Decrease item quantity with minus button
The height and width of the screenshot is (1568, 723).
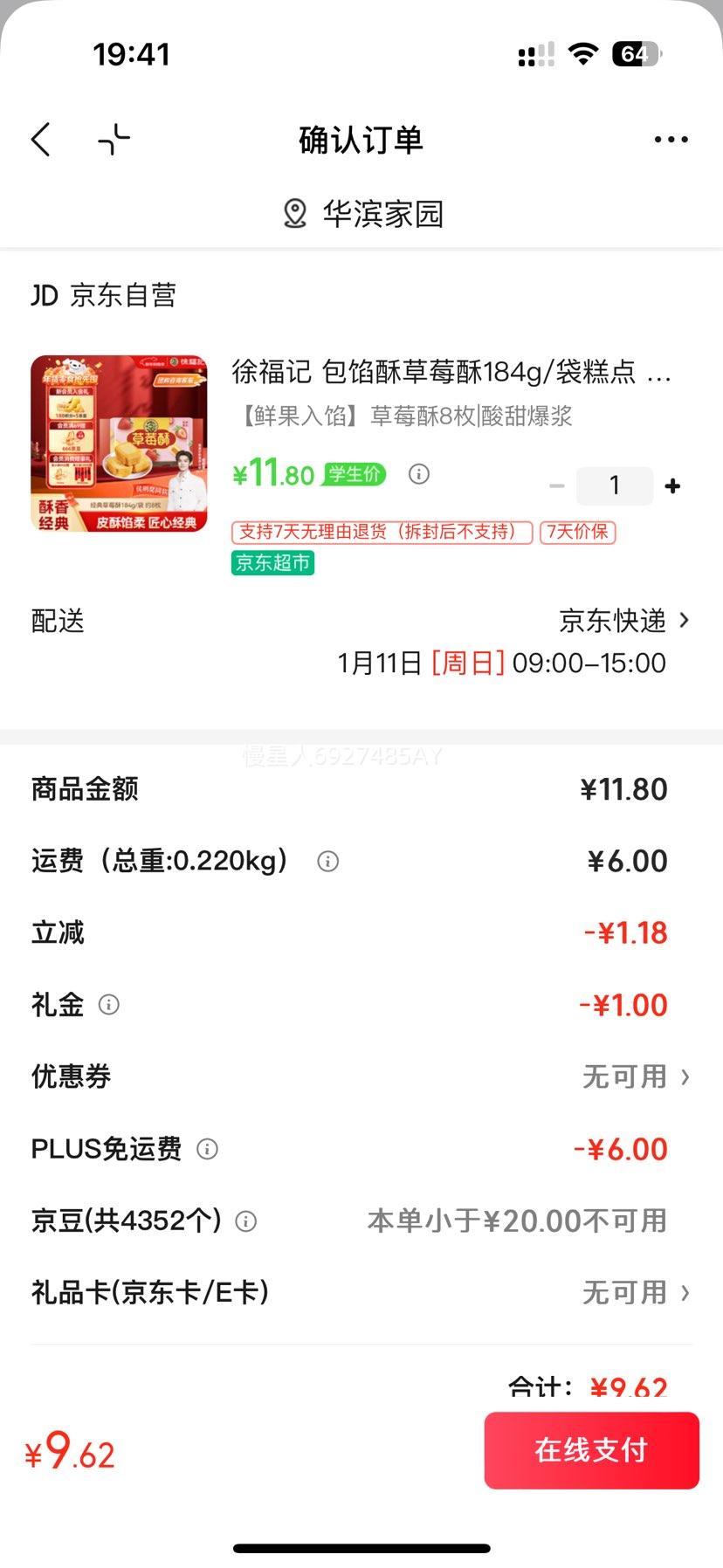(557, 485)
